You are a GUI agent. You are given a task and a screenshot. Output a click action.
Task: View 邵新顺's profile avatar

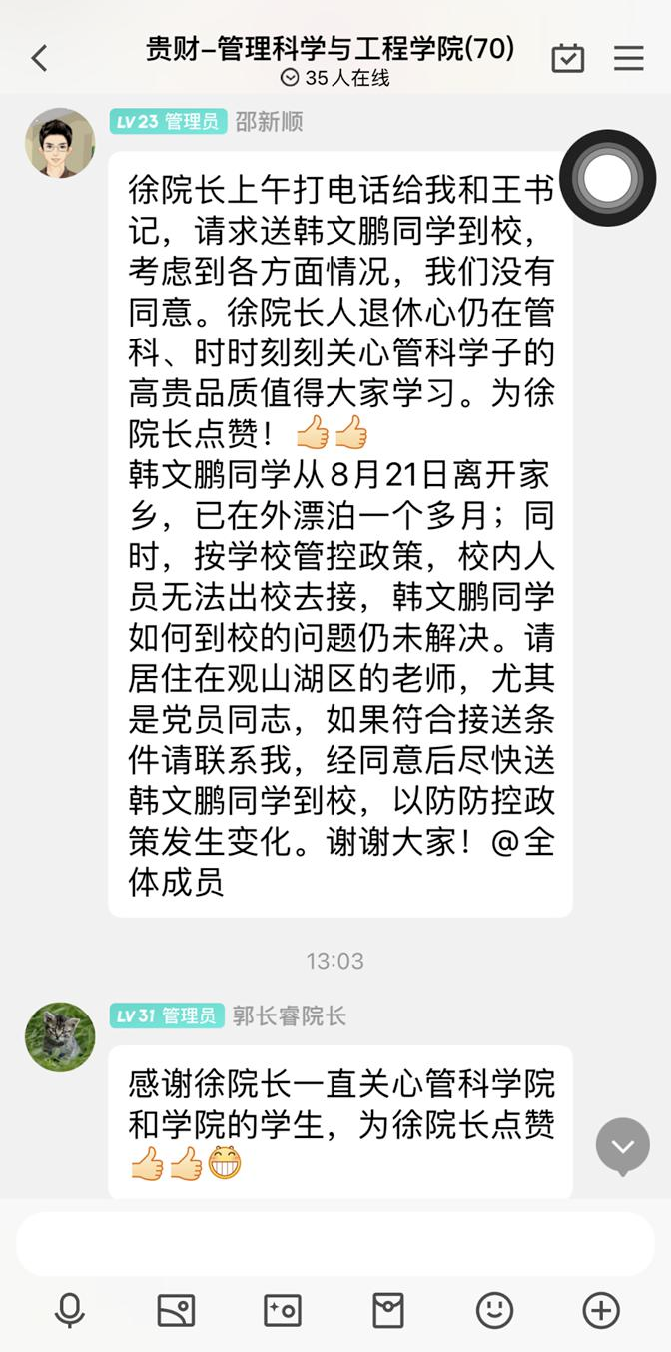pos(60,143)
